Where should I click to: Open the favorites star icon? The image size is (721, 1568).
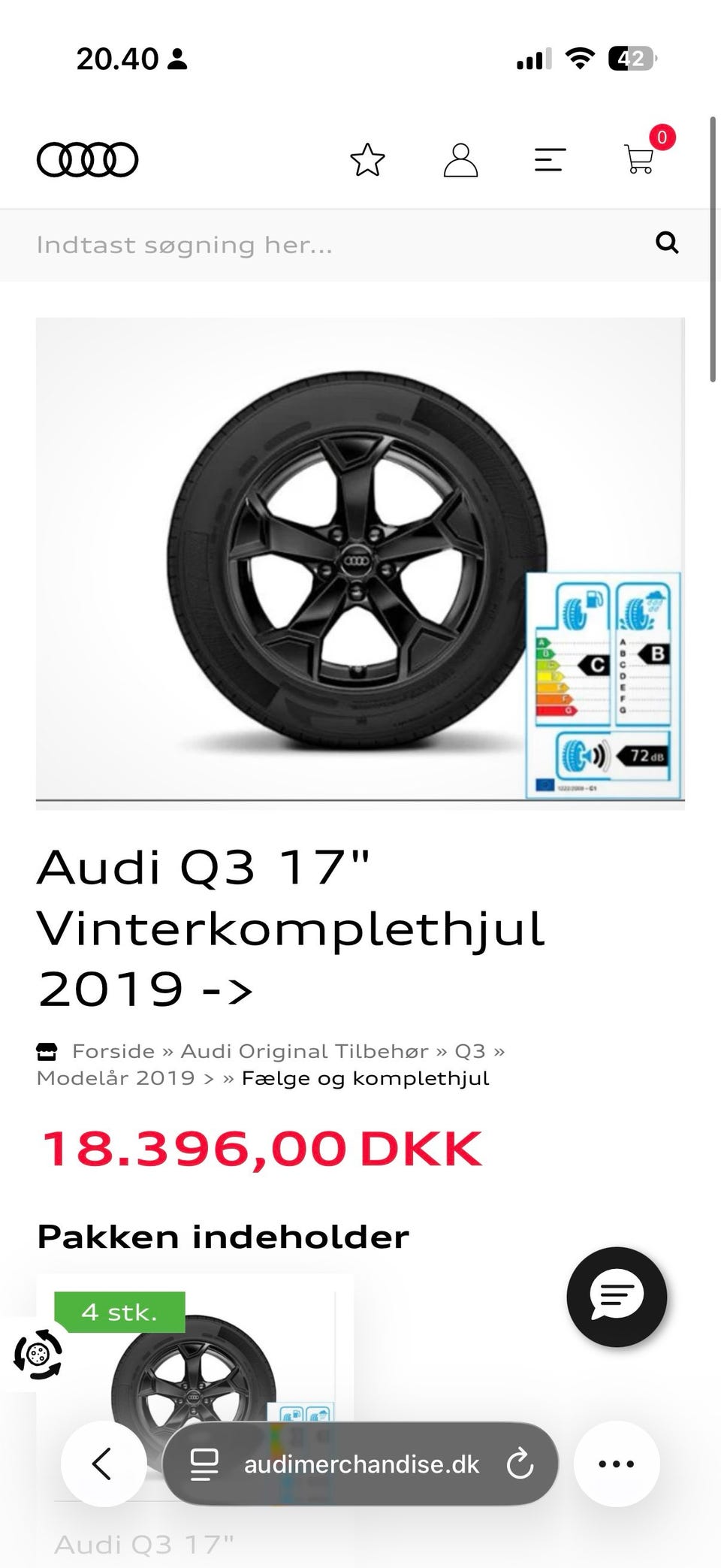coord(367,160)
